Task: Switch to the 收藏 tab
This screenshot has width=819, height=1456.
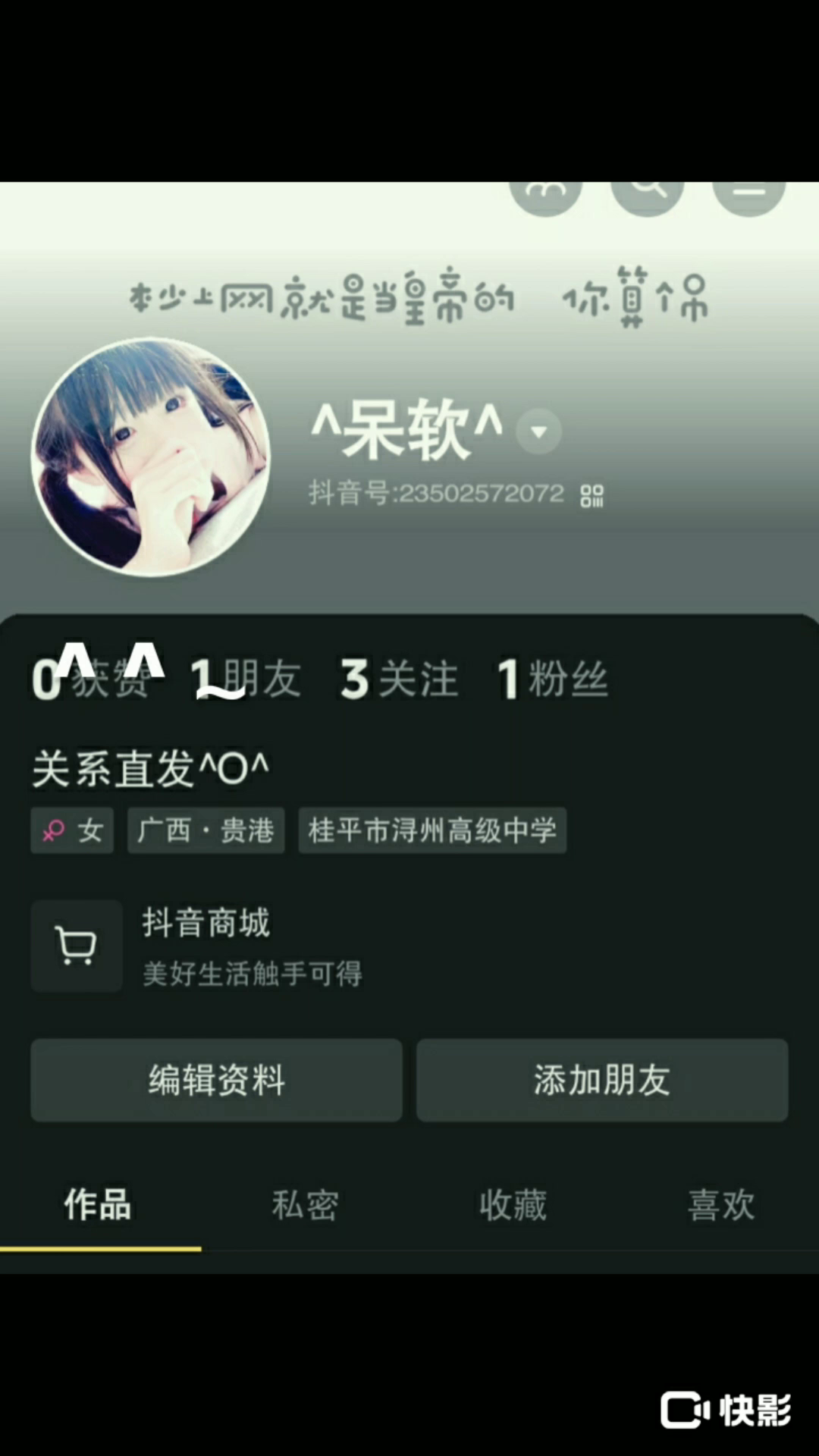Action: 513,1204
